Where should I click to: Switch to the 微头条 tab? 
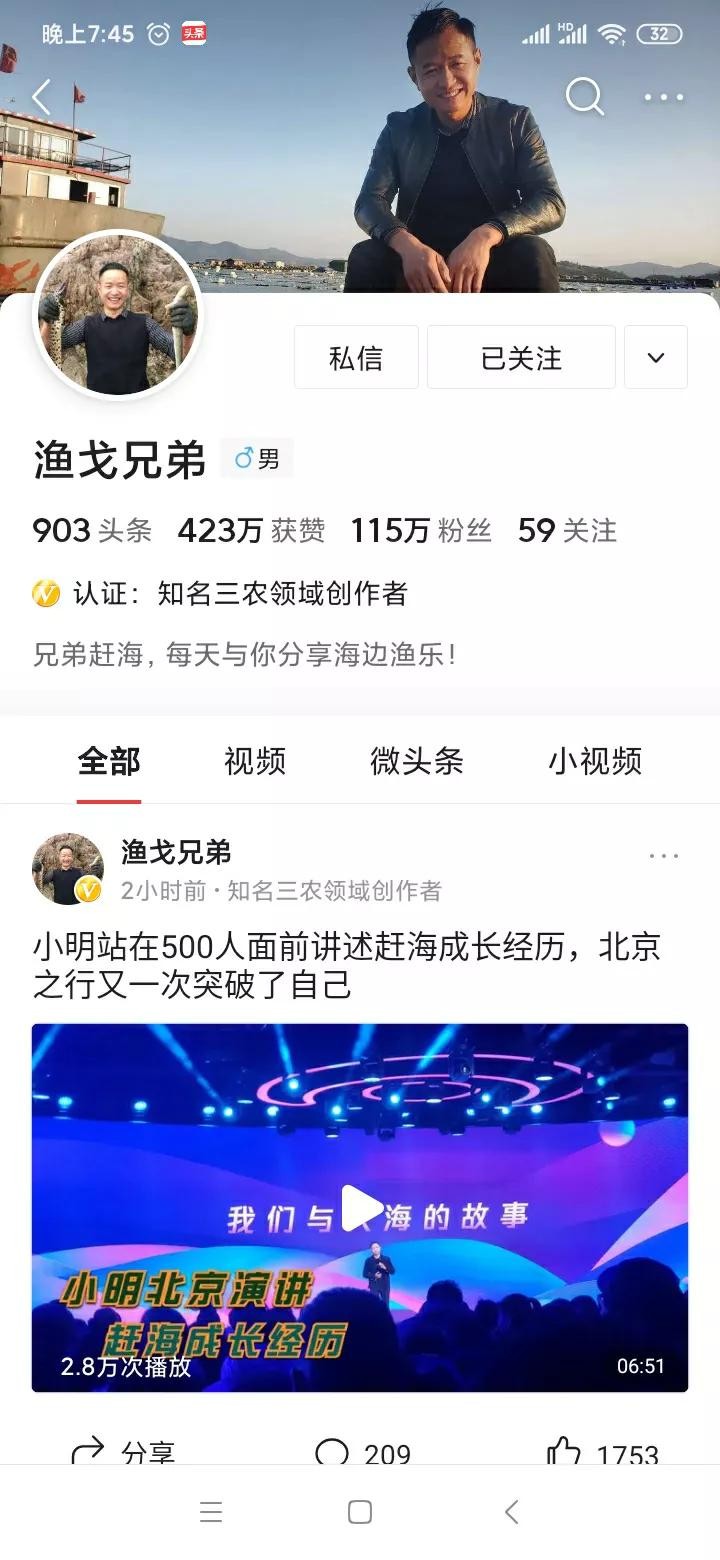pyautogui.click(x=417, y=761)
